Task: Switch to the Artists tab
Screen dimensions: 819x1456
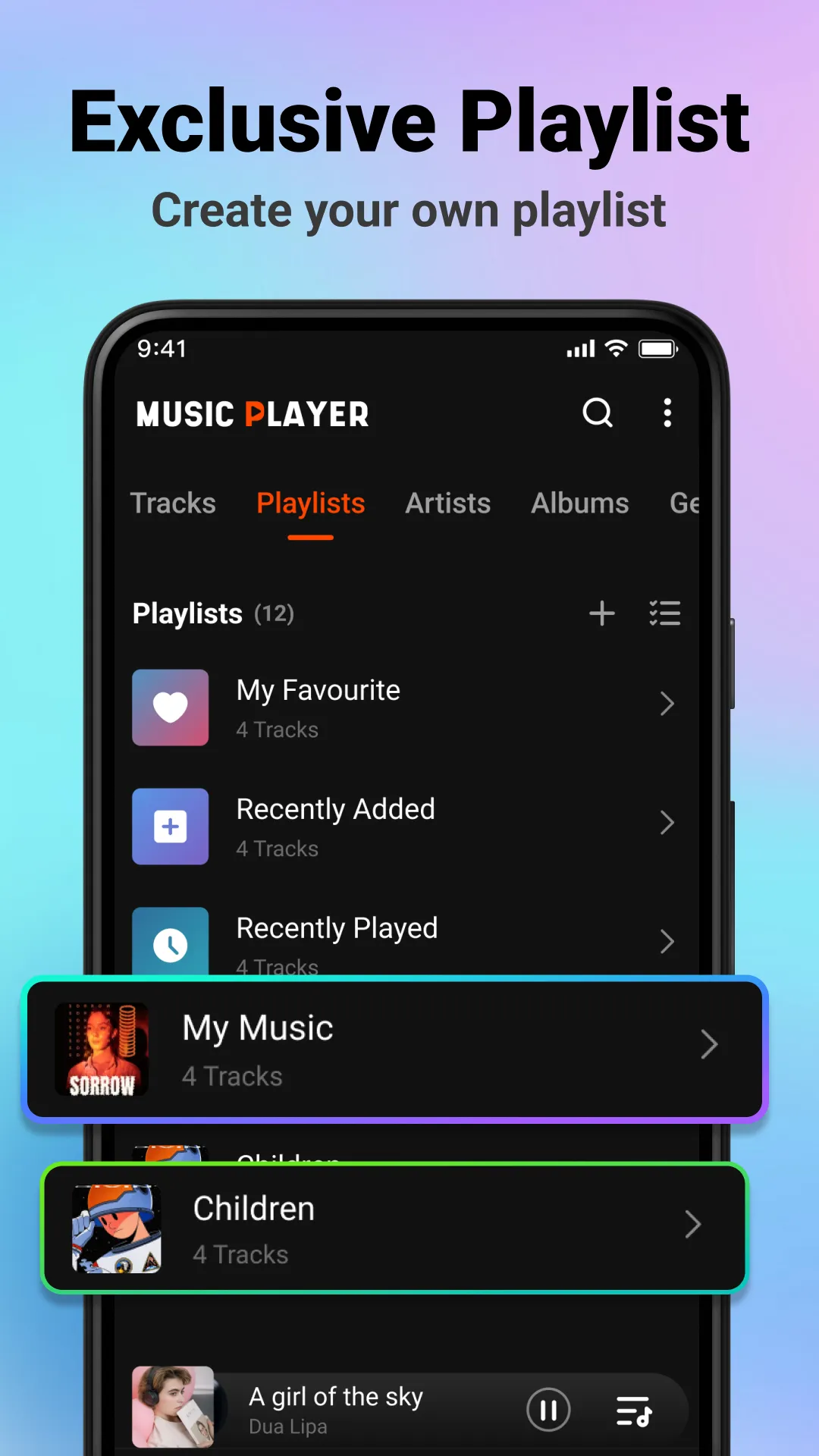Action: [447, 503]
